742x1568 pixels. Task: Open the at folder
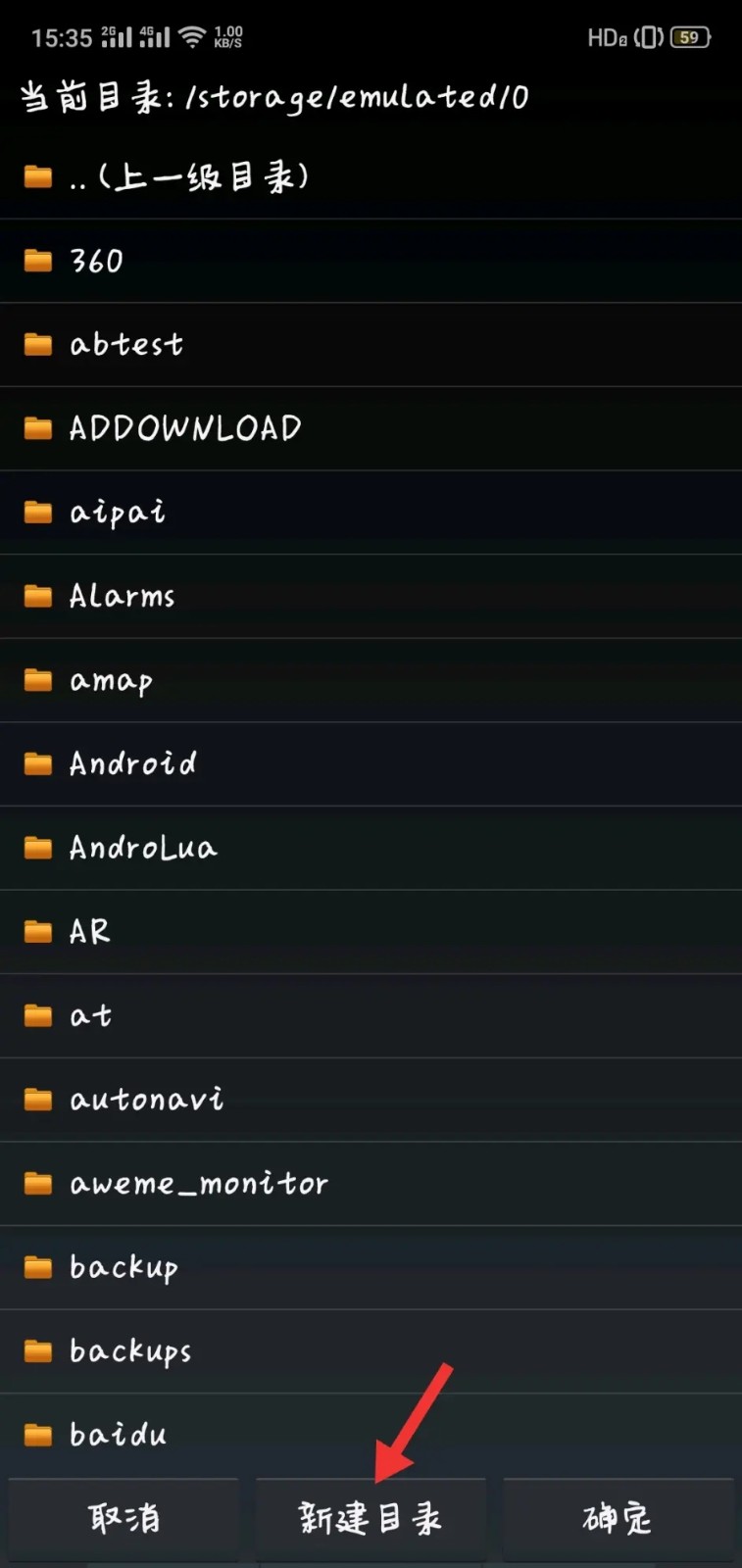pyautogui.click(x=371, y=1015)
